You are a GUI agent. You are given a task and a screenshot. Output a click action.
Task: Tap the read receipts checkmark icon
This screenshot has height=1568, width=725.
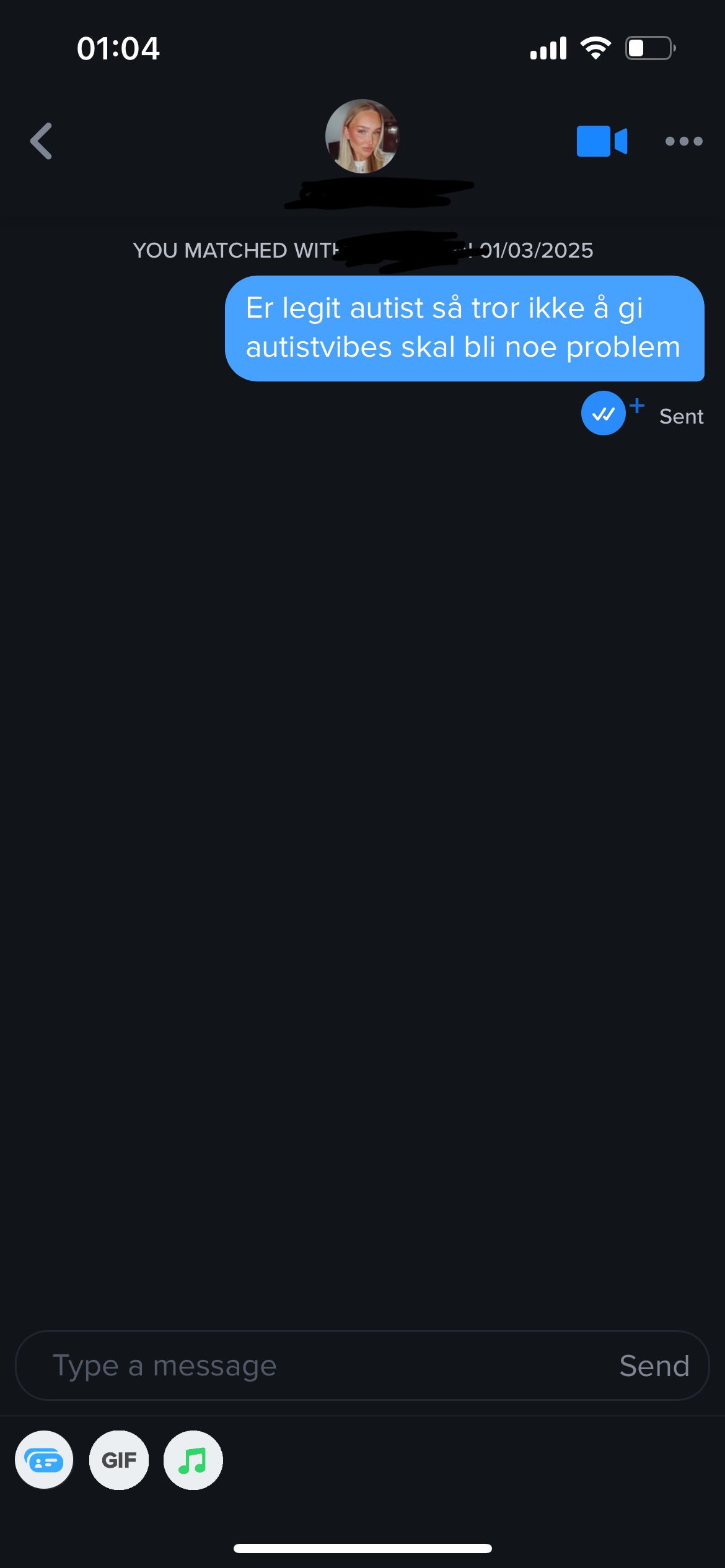[x=604, y=414]
